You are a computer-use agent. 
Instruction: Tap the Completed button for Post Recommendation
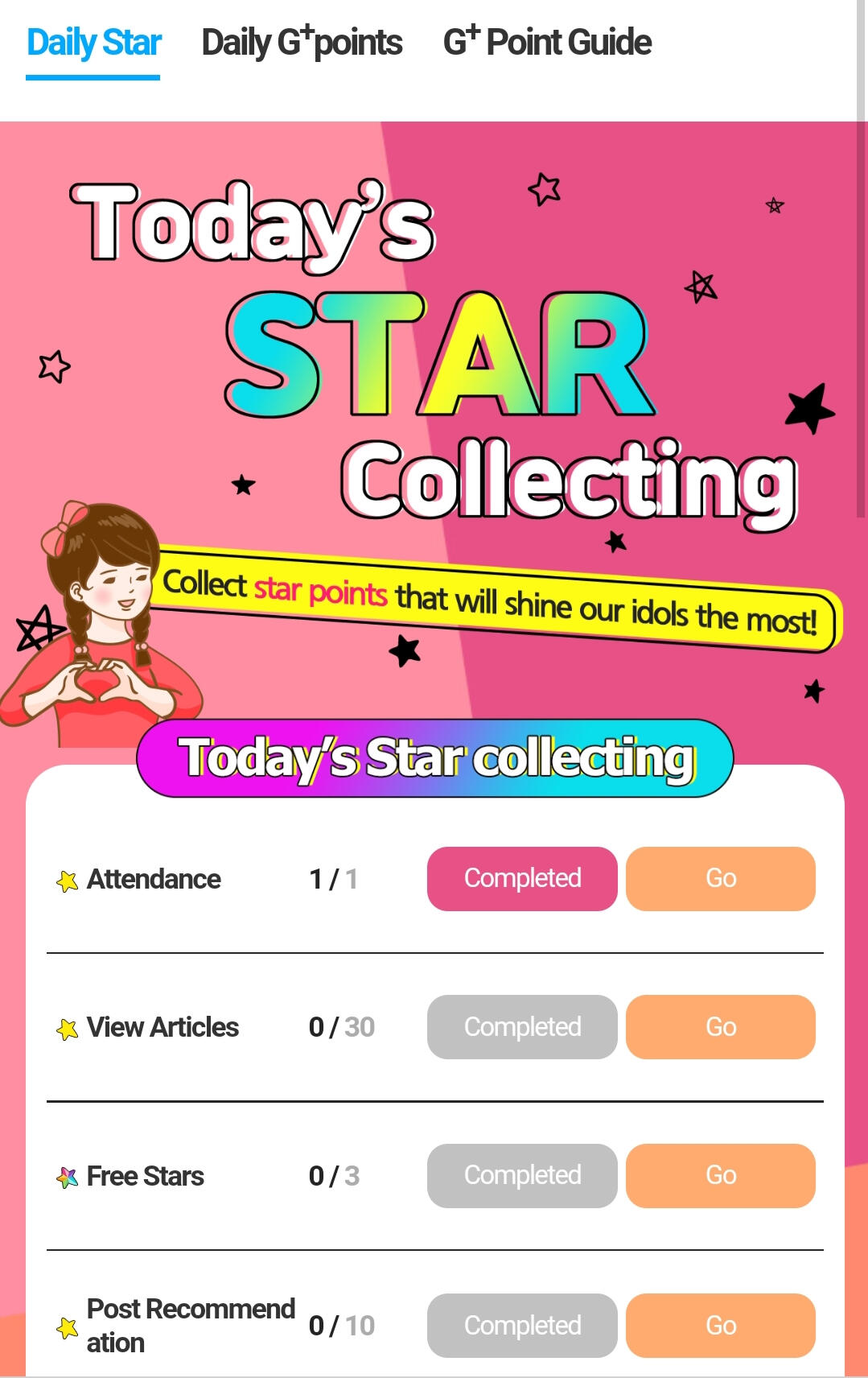521,1325
